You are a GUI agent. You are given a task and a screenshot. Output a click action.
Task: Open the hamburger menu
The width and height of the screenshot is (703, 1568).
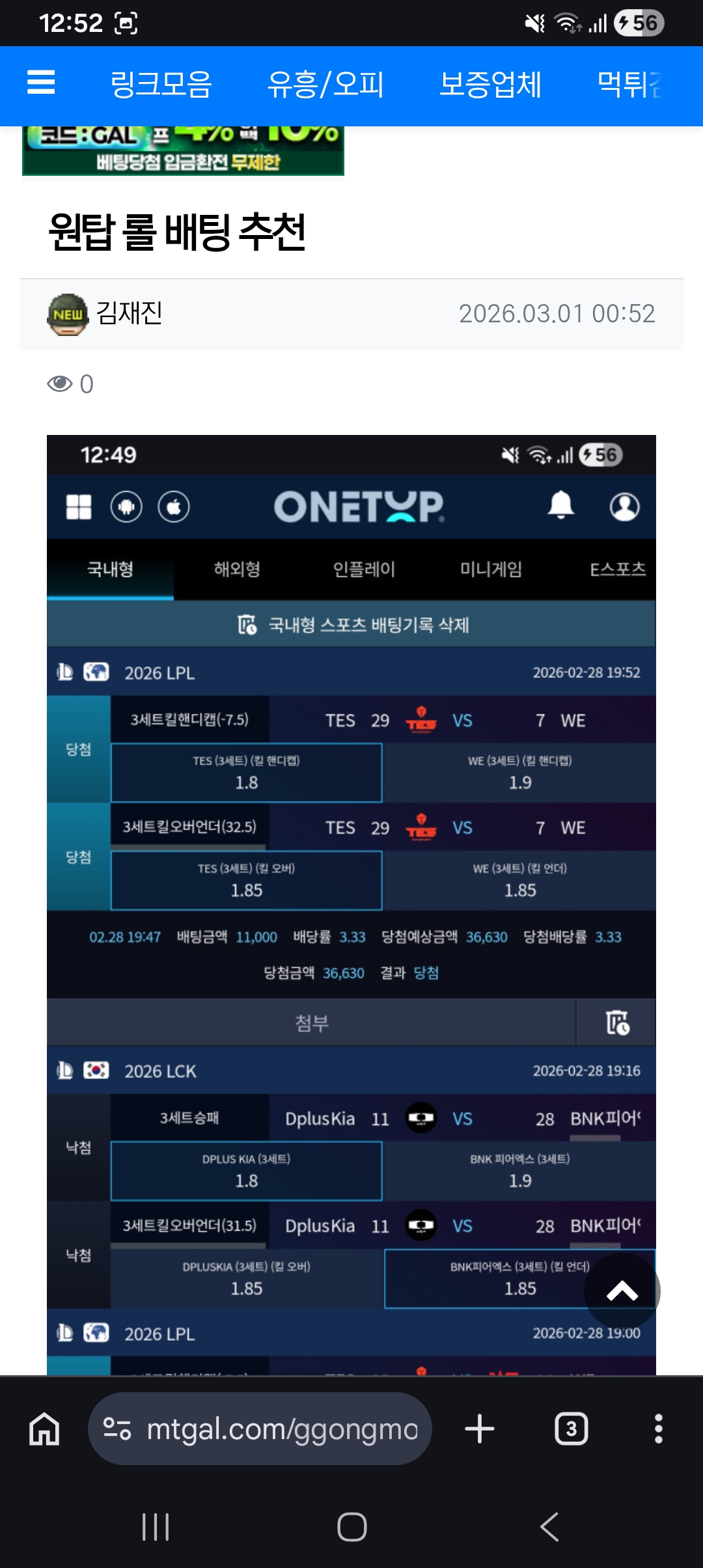pyautogui.click(x=41, y=83)
